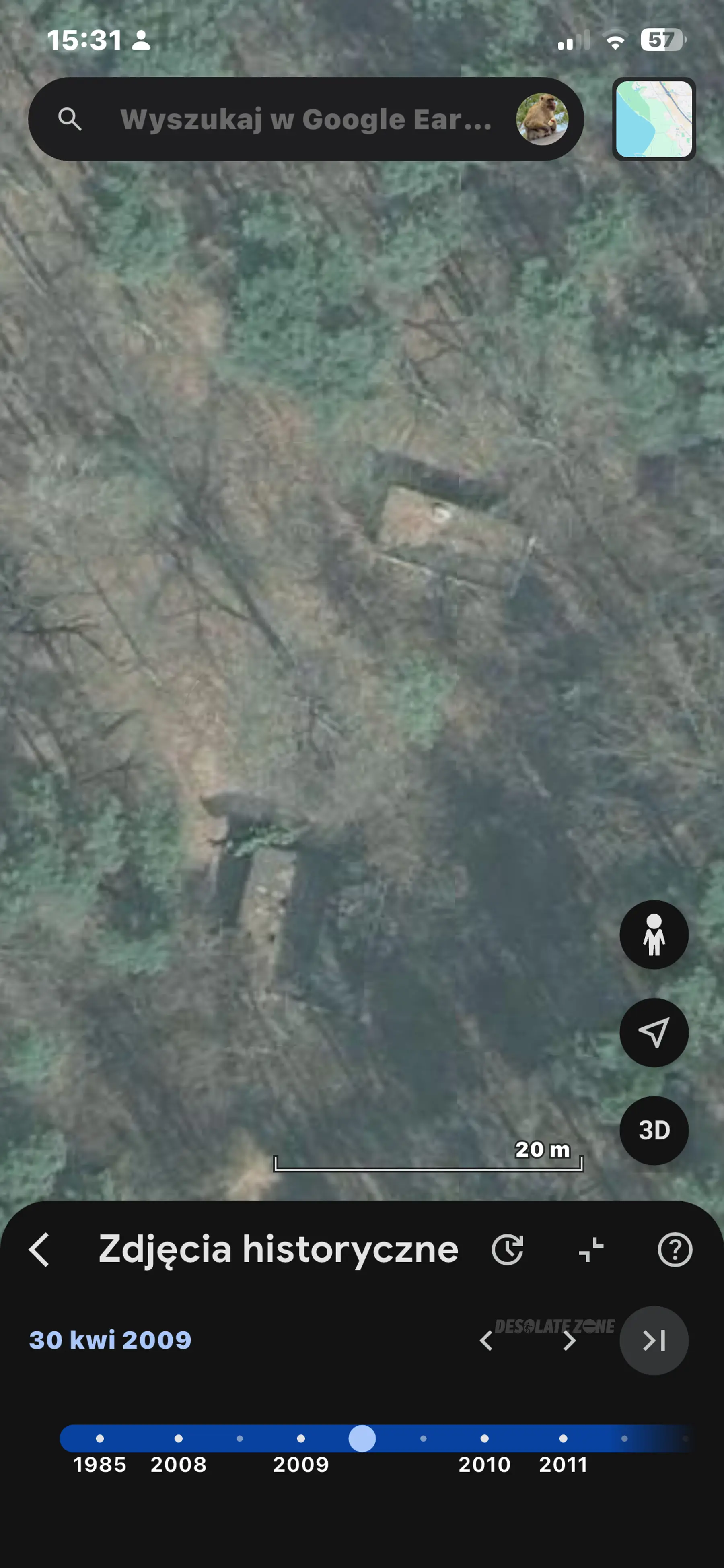Go to the next imagery date
The width and height of the screenshot is (724, 1568).
tap(569, 1341)
